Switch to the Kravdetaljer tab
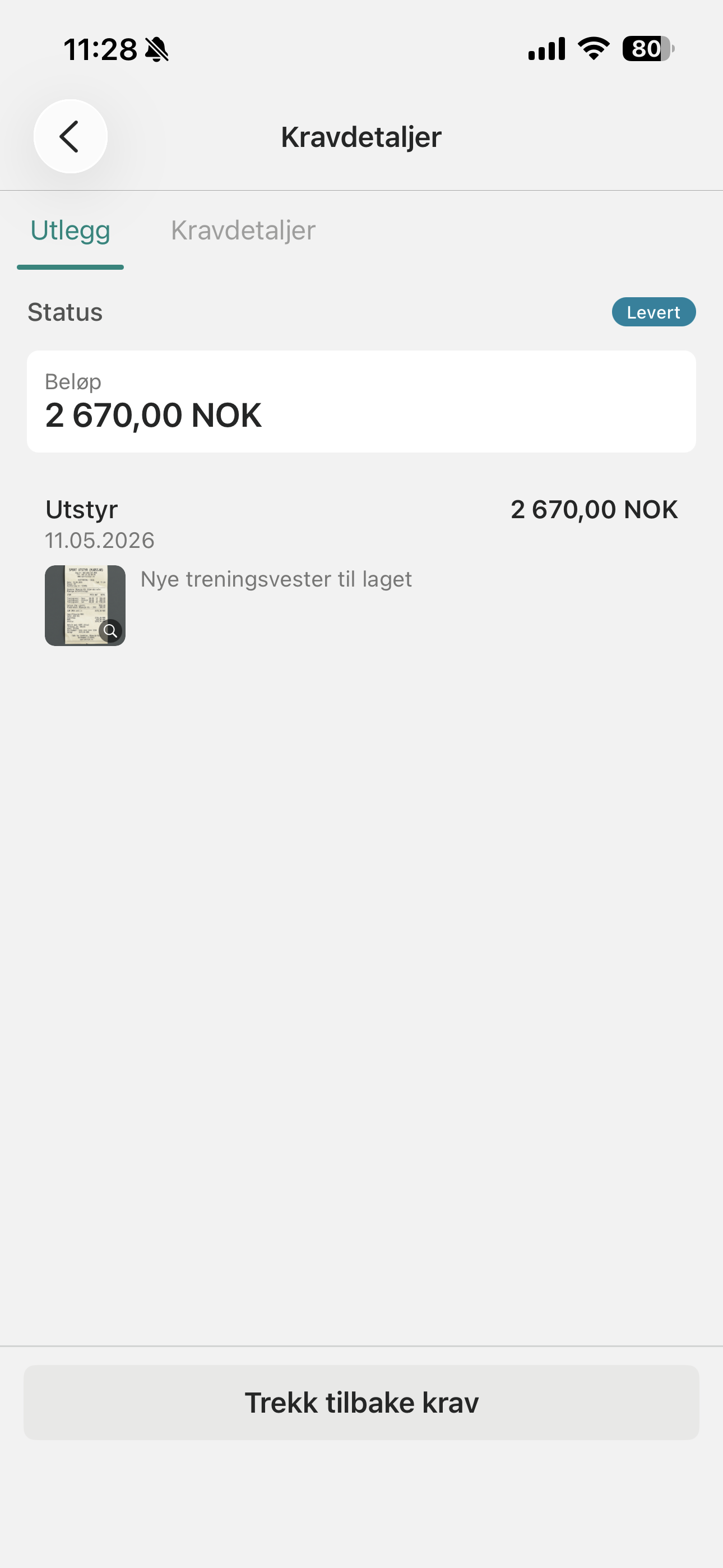The width and height of the screenshot is (723, 1568). 243,230
